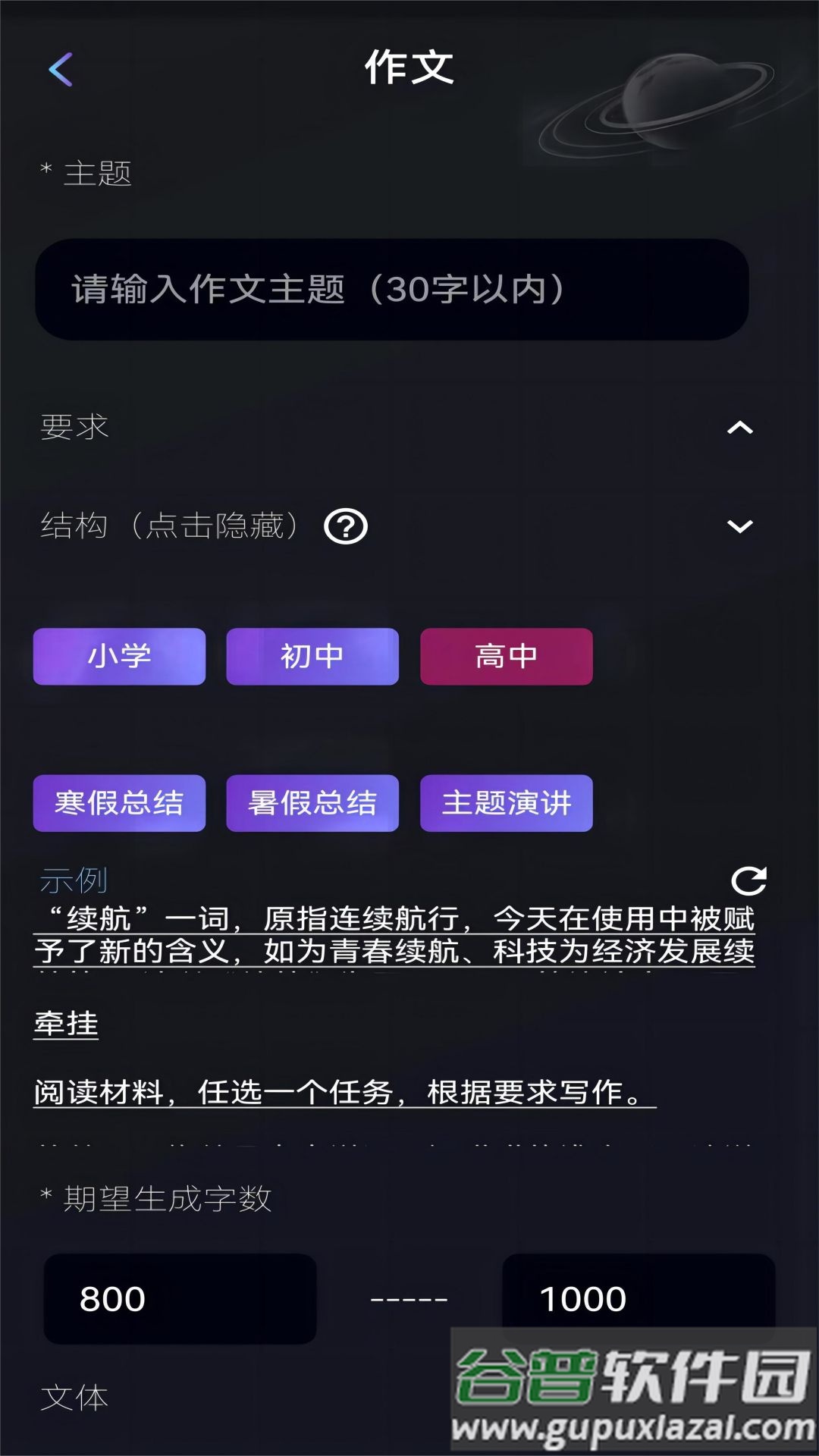Choose the 主题演讲 template

pyautogui.click(x=507, y=803)
